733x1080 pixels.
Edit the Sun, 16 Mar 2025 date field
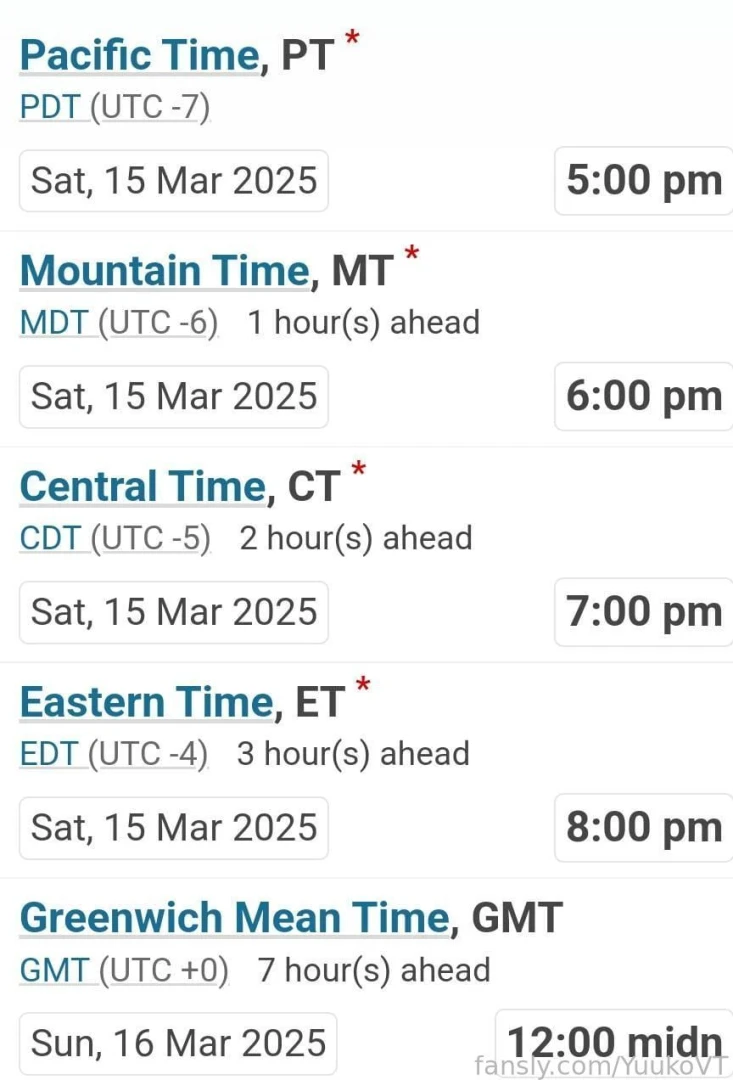pyautogui.click(x=178, y=1043)
